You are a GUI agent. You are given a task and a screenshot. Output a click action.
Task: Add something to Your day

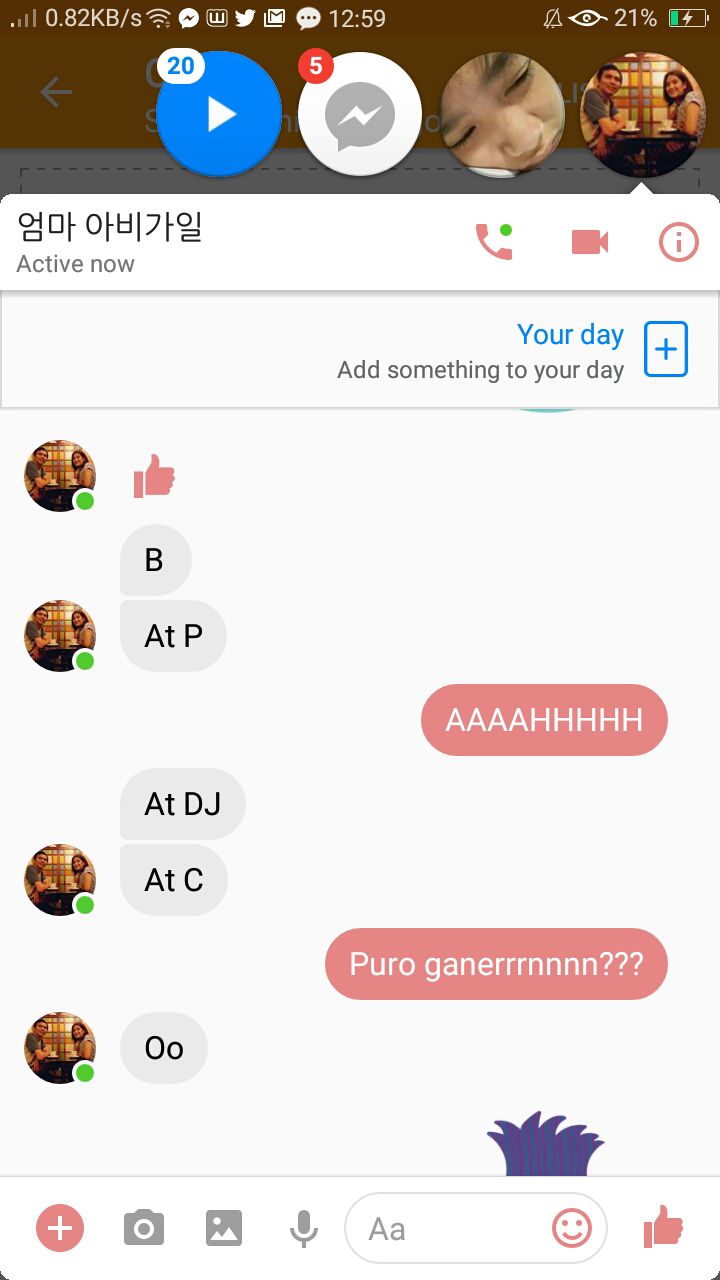(666, 350)
